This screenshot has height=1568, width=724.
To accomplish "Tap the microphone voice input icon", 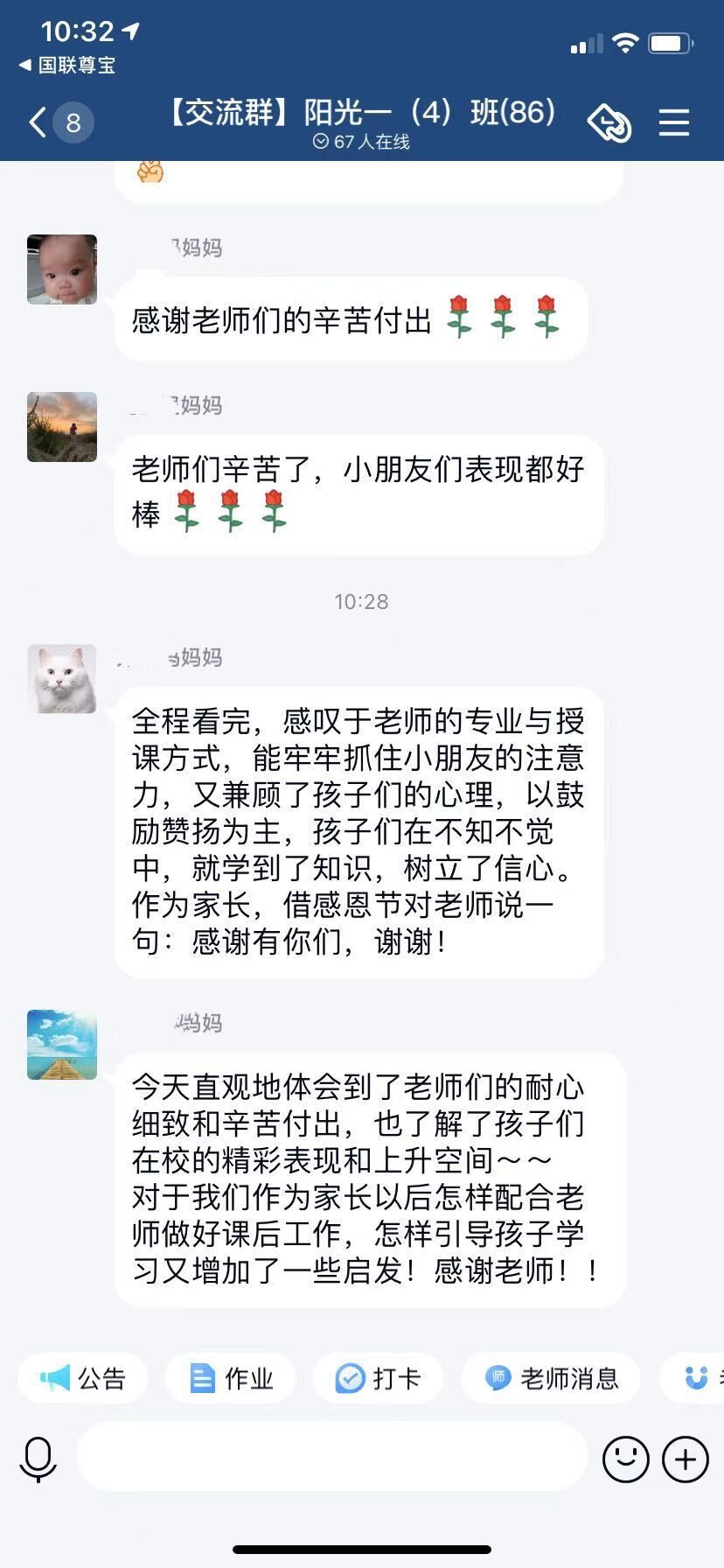I will tap(38, 1459).
